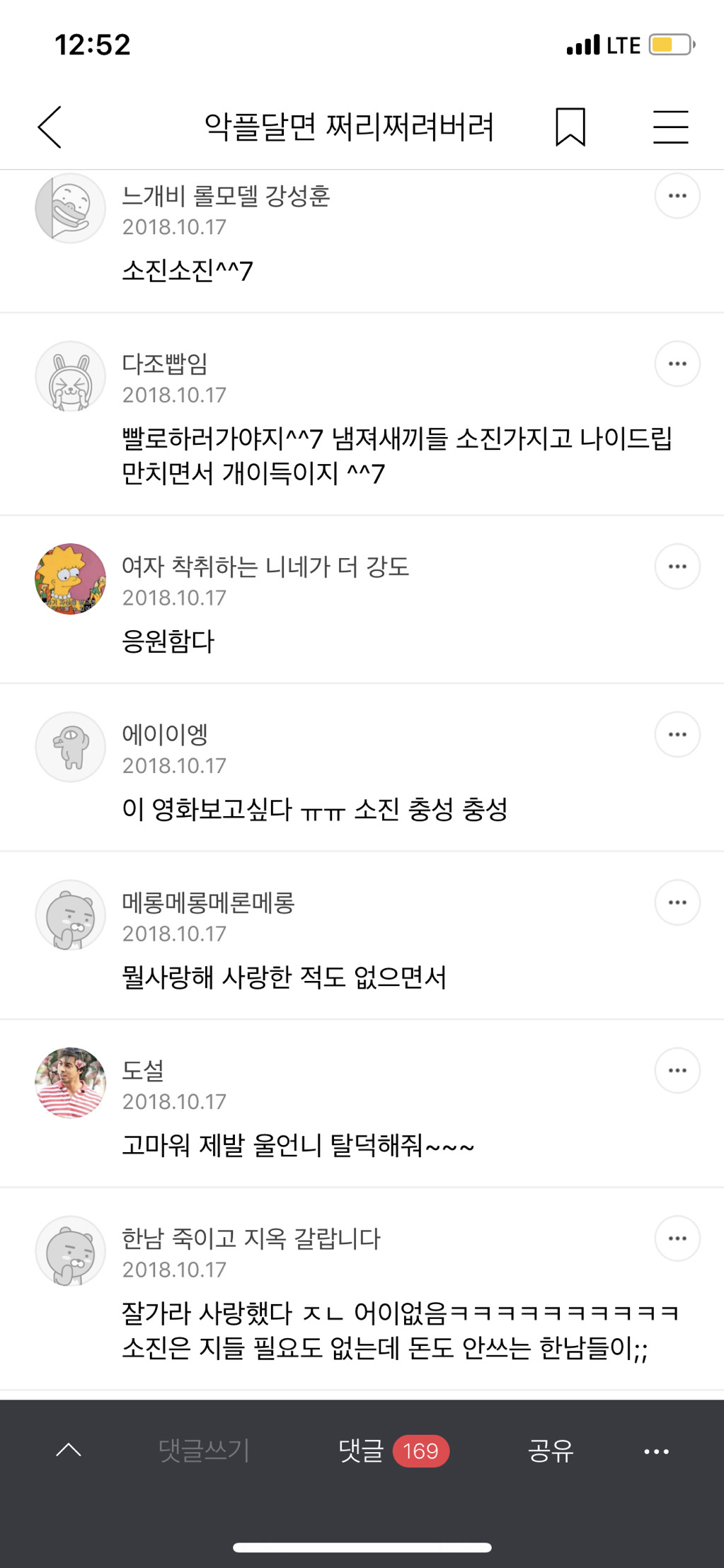This screenshot has width=724, height=1568.
Task: Tap the up-arrow in the bottom bar
Action: click(x=69, y=1451)
